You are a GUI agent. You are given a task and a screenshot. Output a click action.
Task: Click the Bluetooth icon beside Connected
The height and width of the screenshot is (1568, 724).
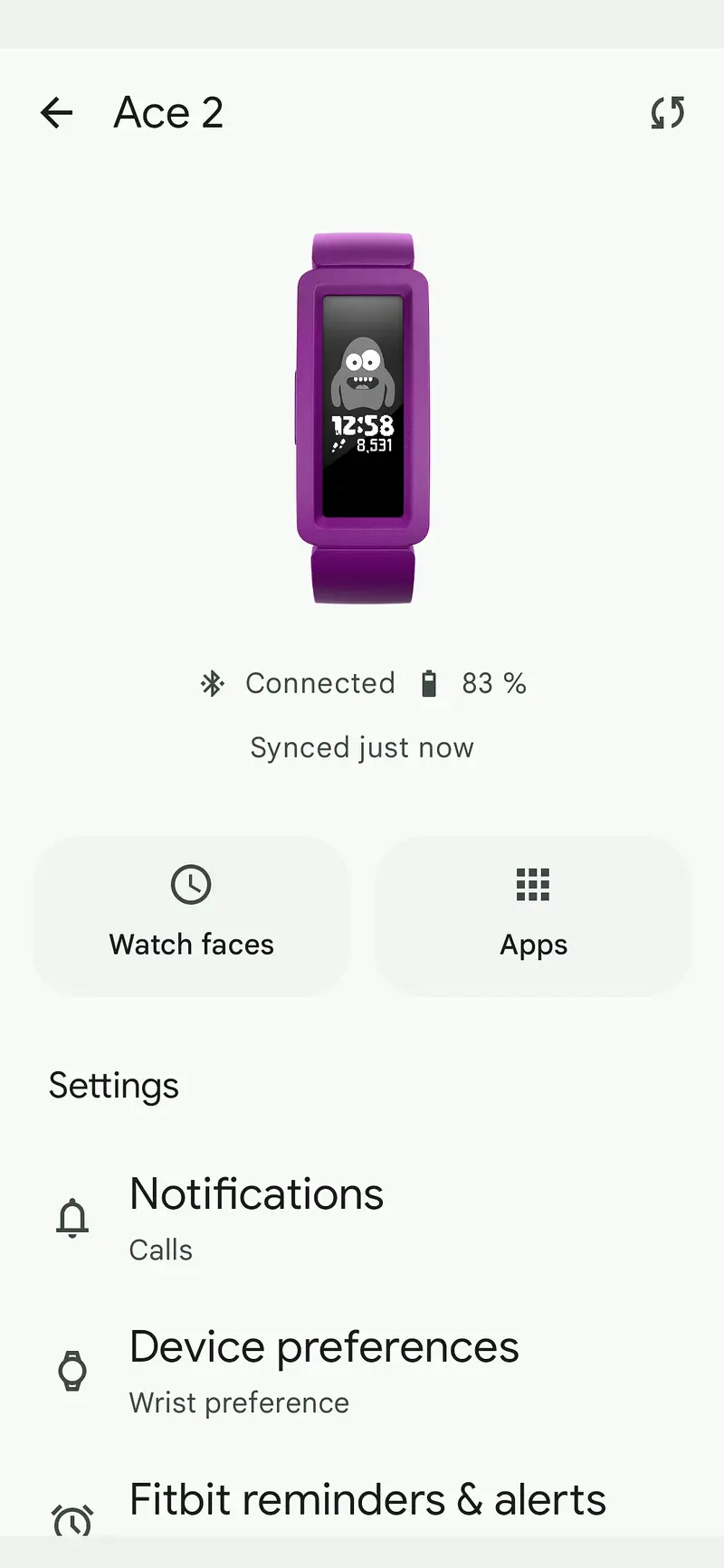point(214,683)
